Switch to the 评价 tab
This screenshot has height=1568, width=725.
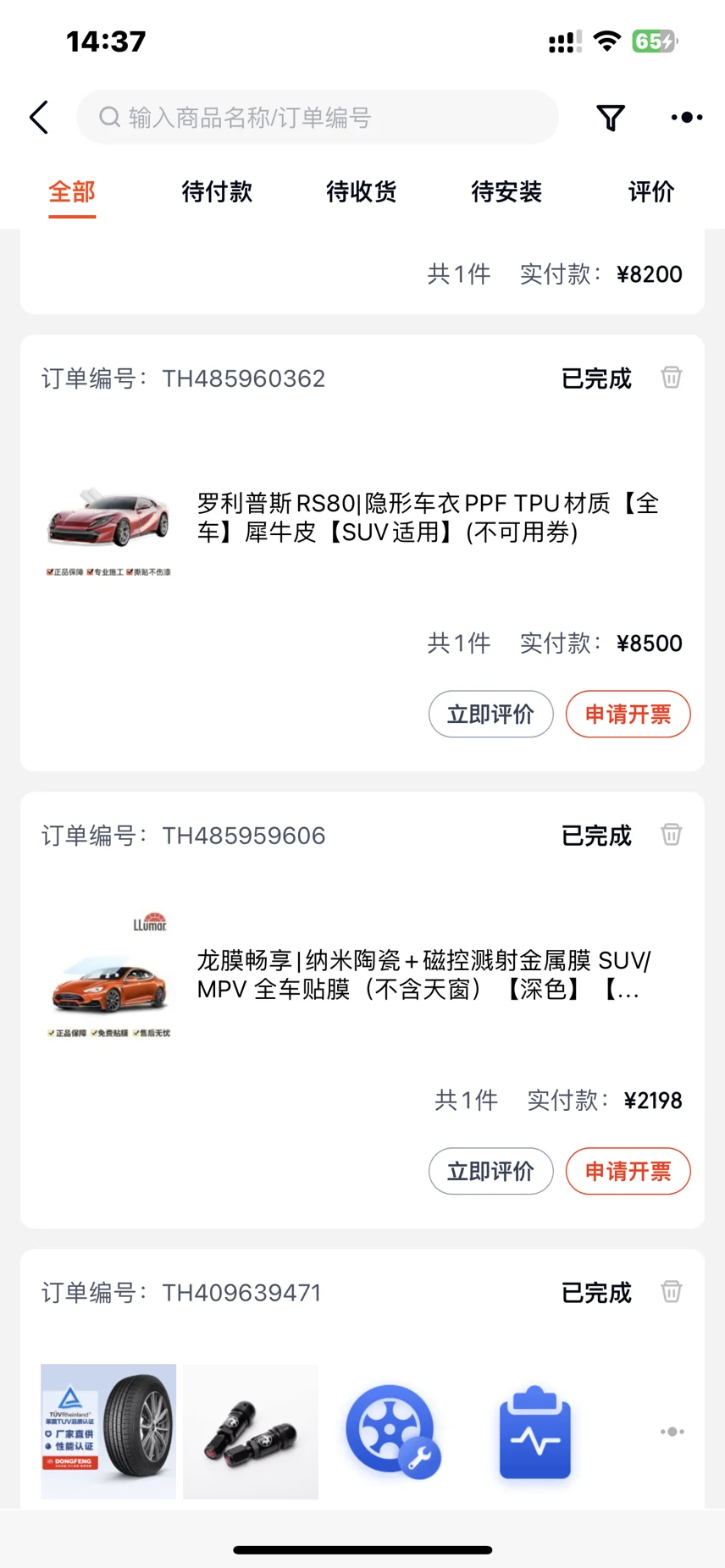pos(651,192)
